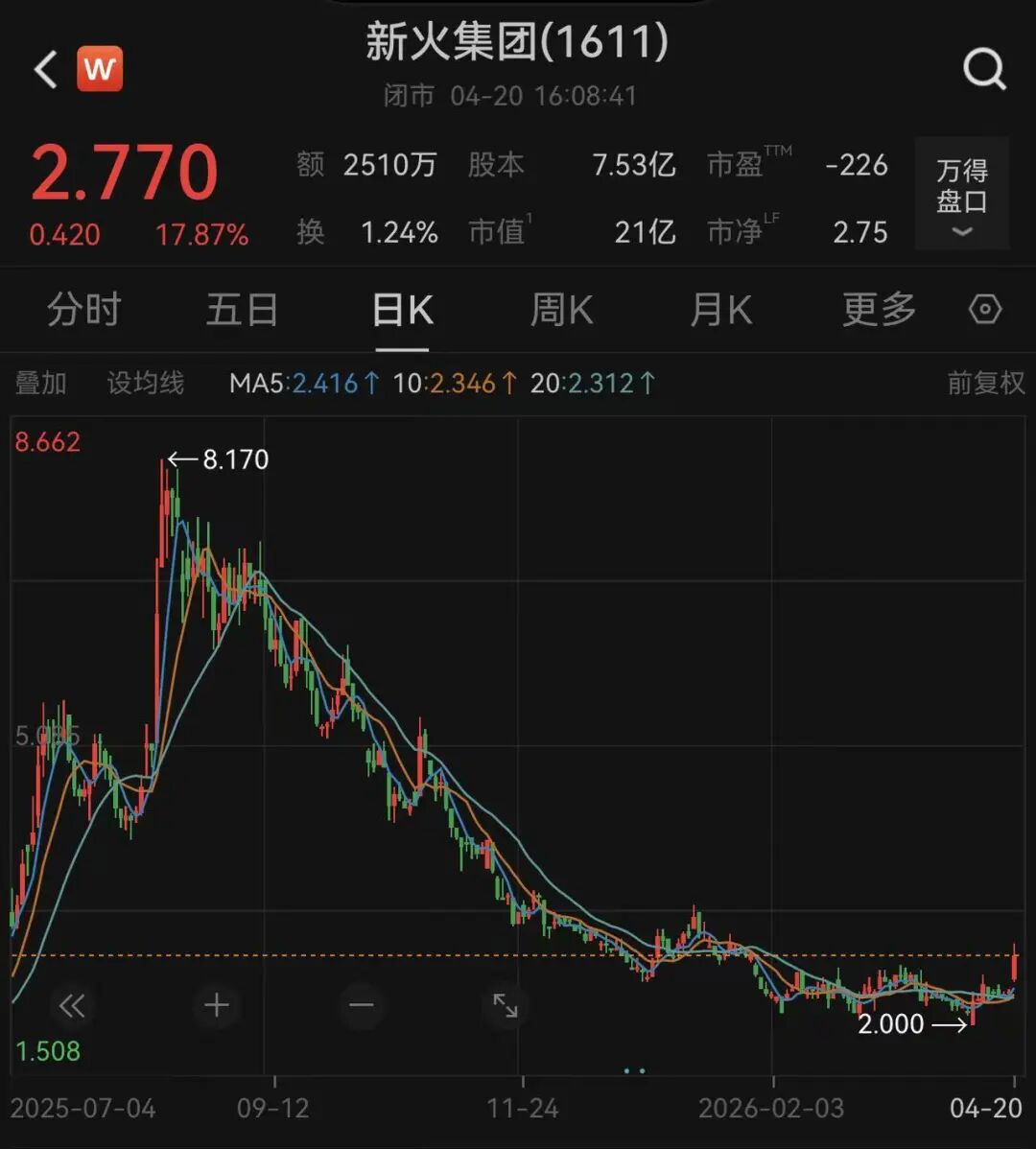1036x1149 pixels.
Task: Pan chart history using the double-left-arrow icon
Action: pyautogui.click(x=72, y=1005)
